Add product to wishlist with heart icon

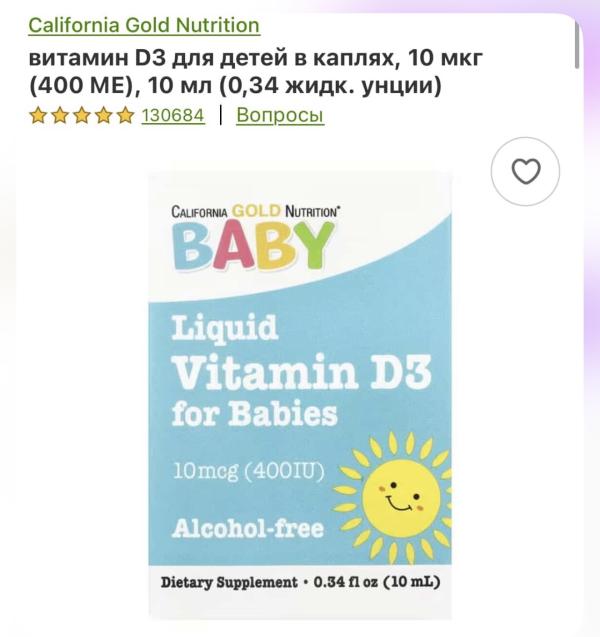(525, 172)
